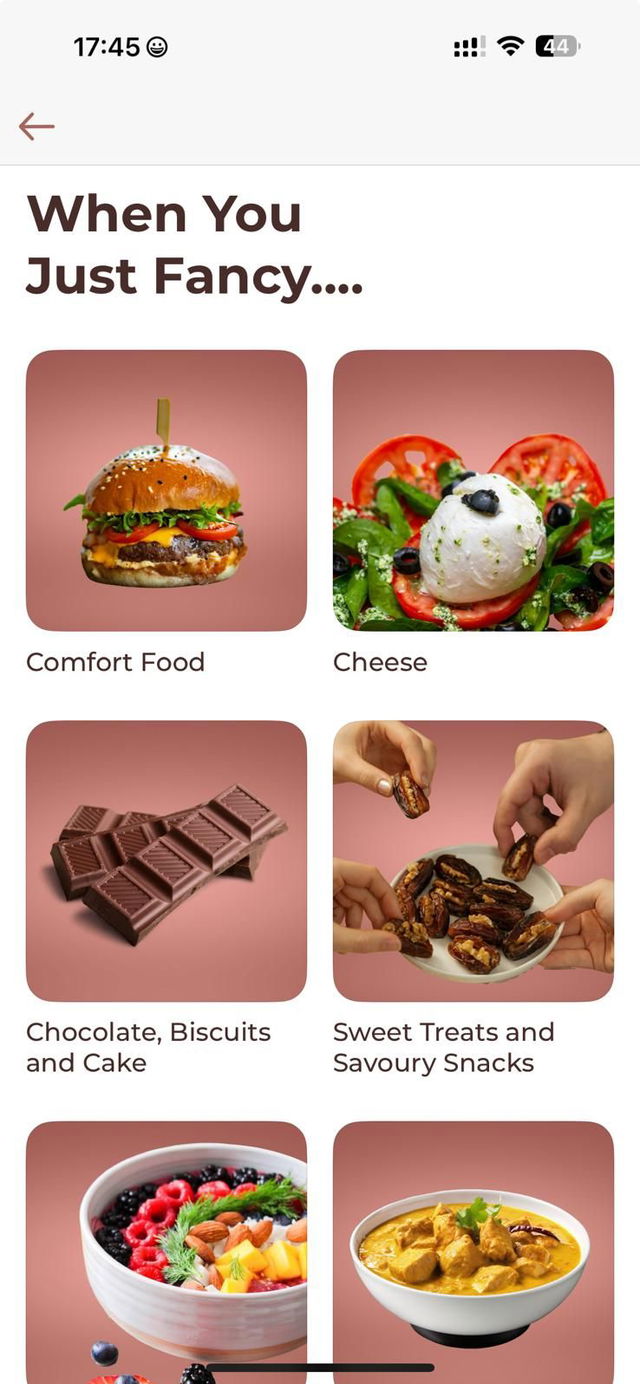Select Chocolate, Biscuits and Cake category

(166, 860)
